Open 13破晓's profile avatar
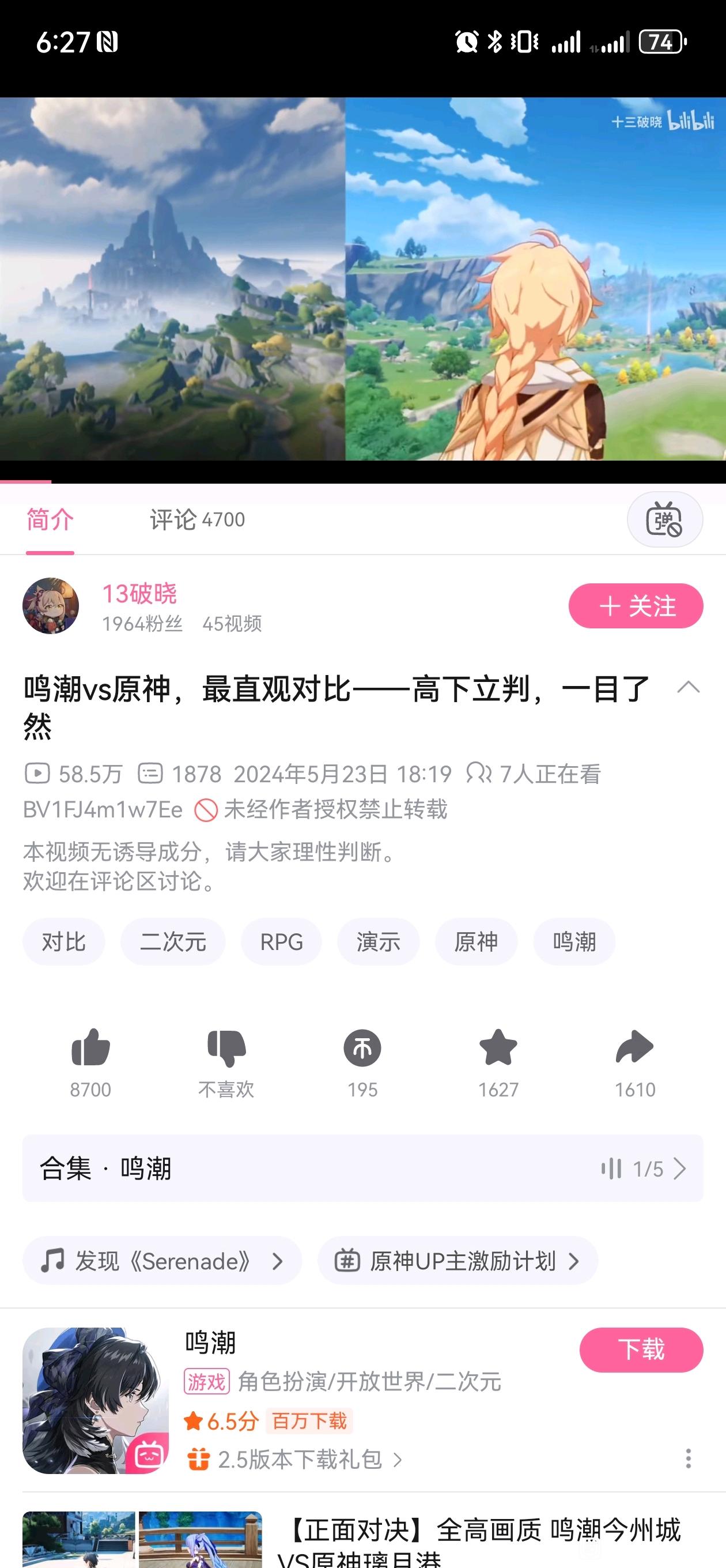Image resolution: width=726 pixels, height=1568 pixels. click(x=51, y=606)
